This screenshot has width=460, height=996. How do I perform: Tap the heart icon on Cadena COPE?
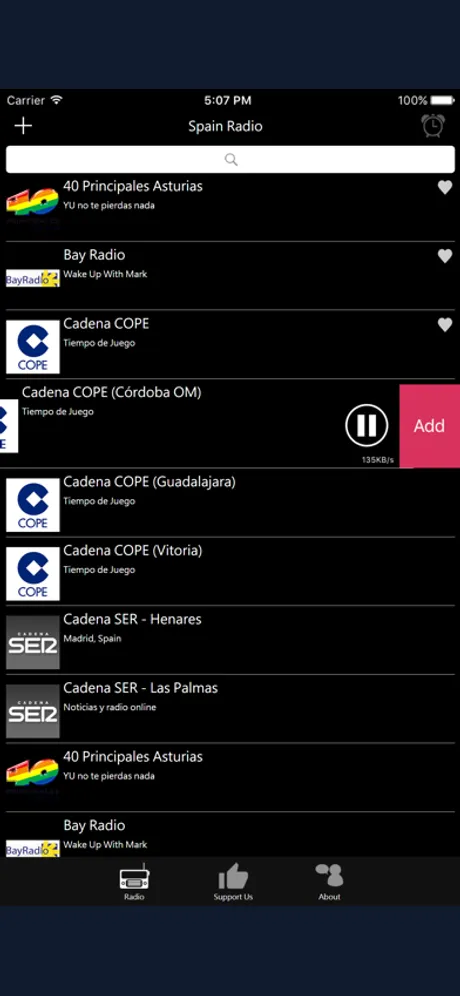pos(445,325)
